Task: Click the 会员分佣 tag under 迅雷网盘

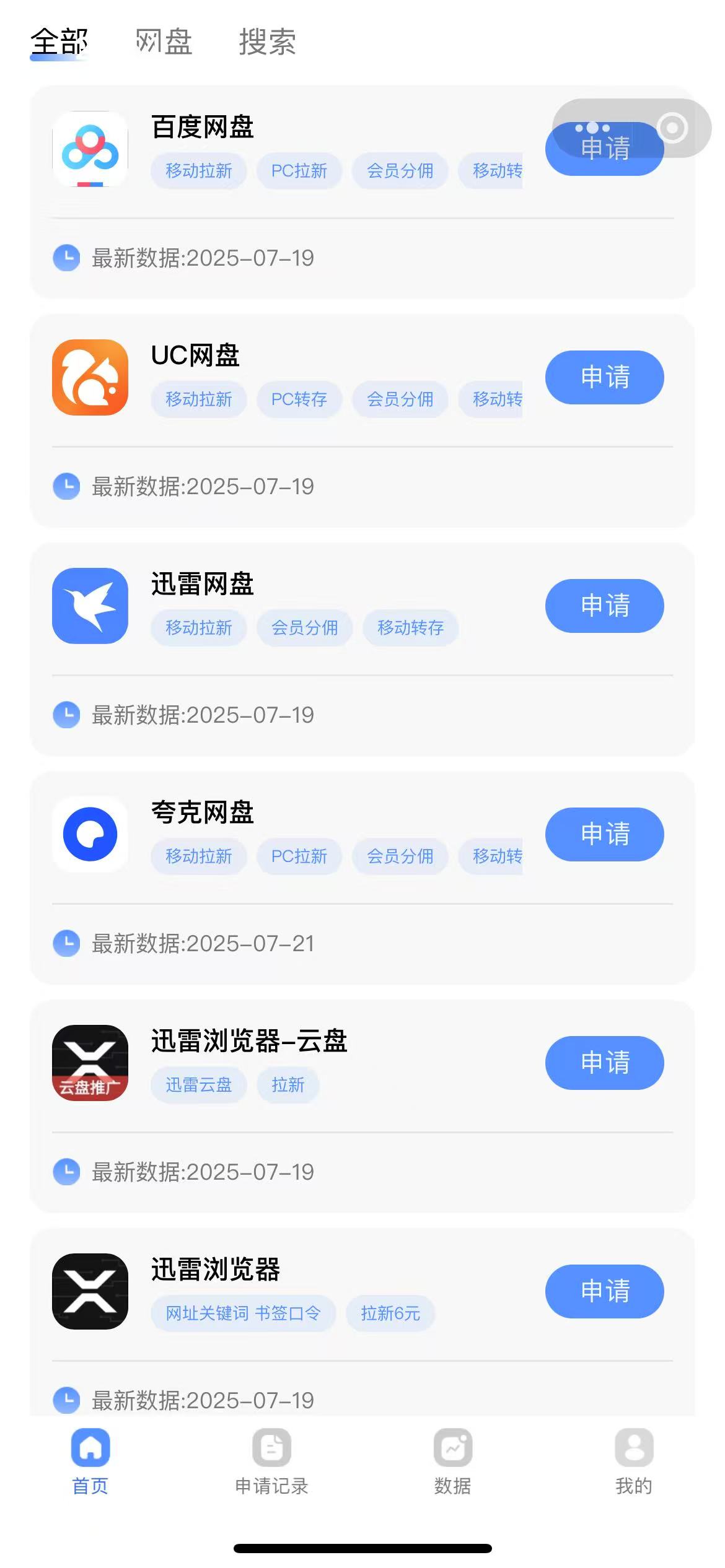Action: [305, 627]
